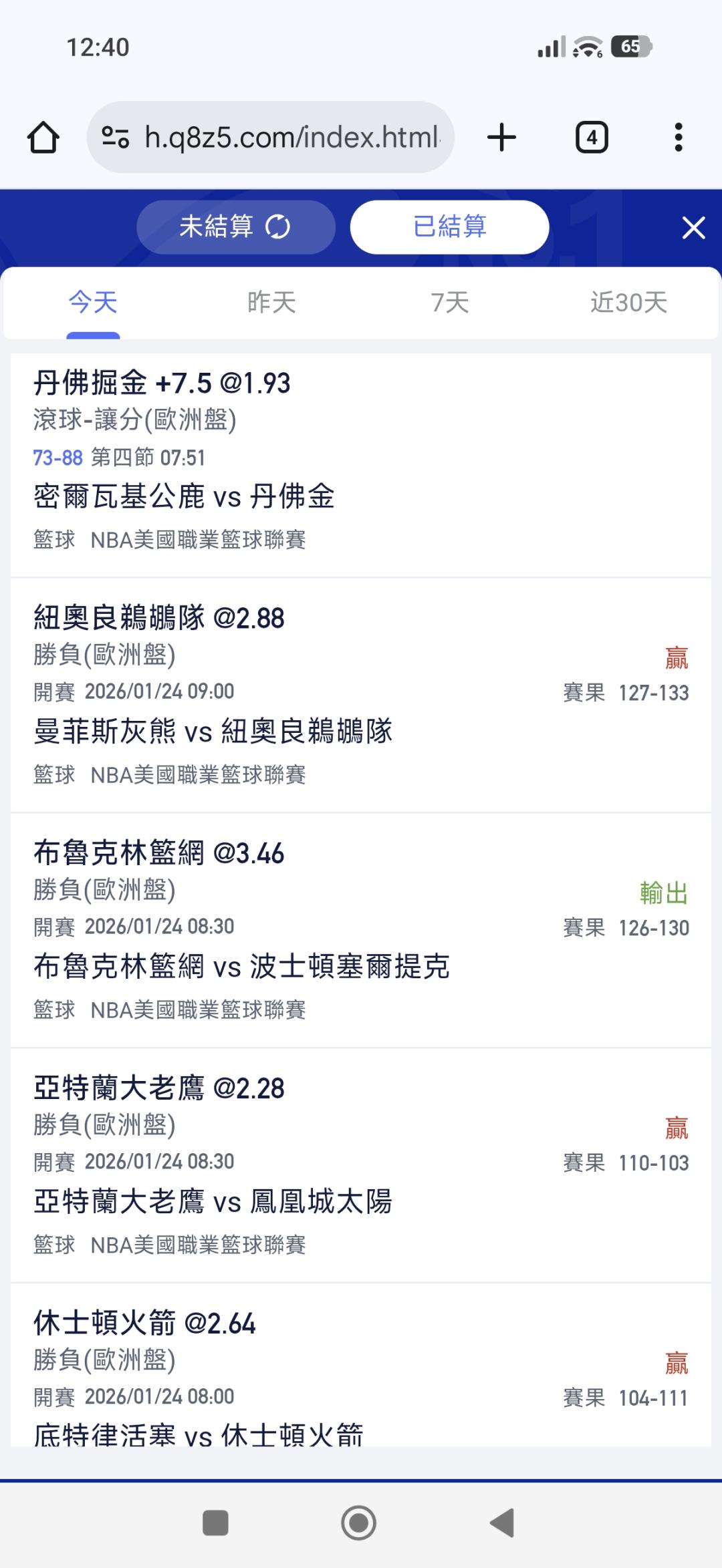722x1568 pixels.
Task: Open the 亞特蘭大老鷹 @2.28 bet record
Action: (361, 1165)
